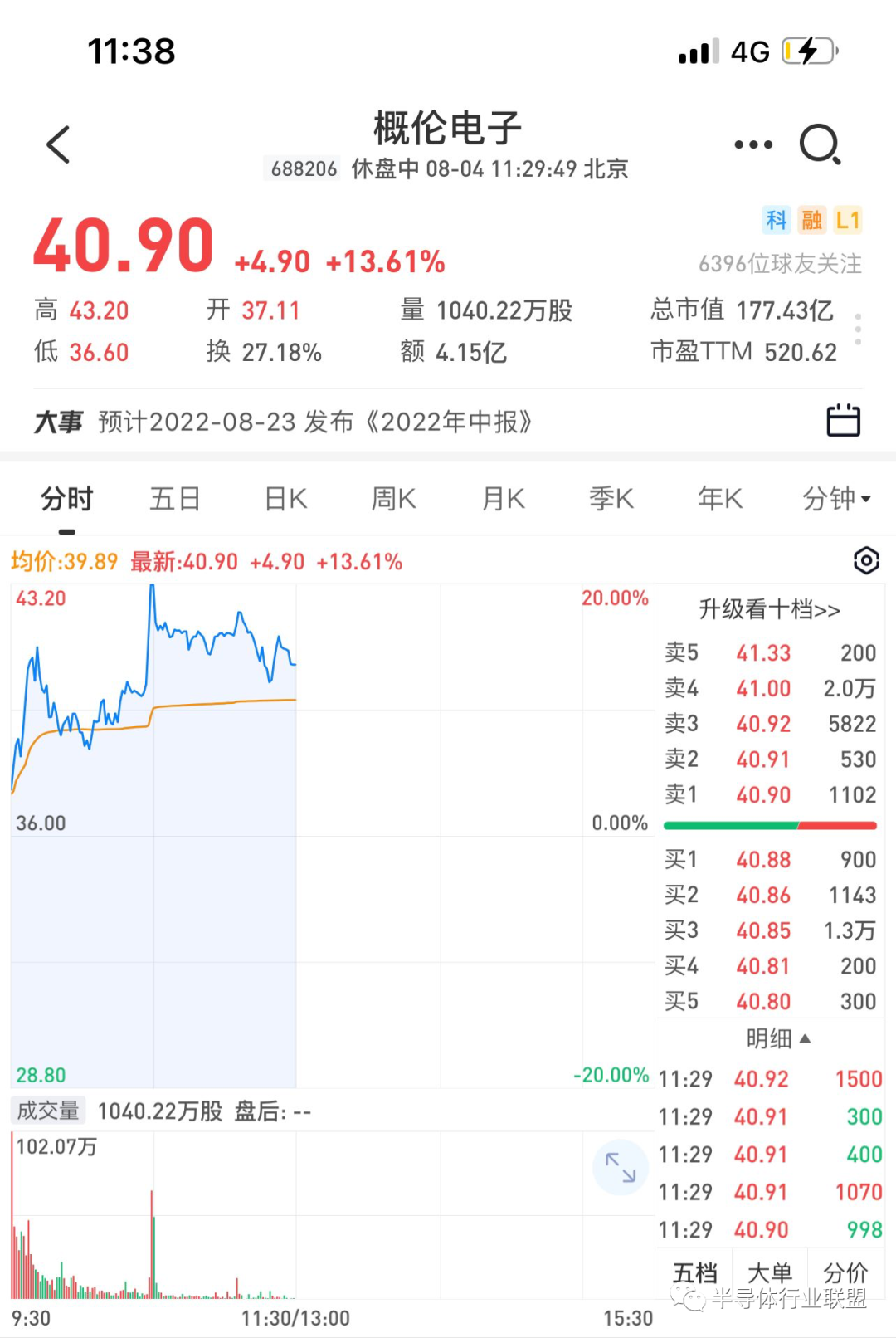
Task: Select the 年K chart tab
Action: (720, 499)
